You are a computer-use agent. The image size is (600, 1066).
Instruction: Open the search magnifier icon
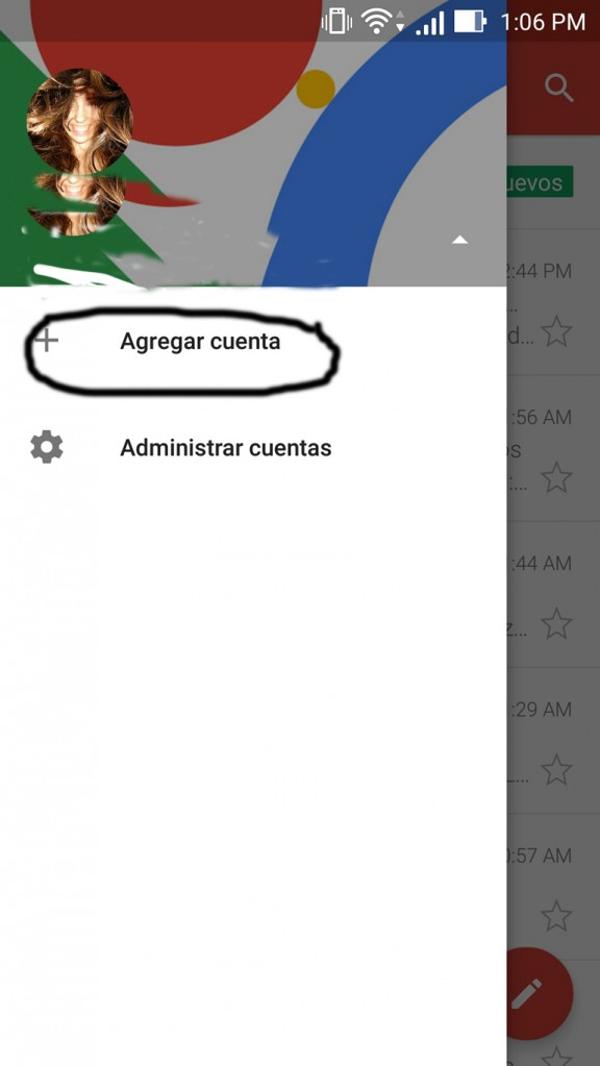coord(558,88)
